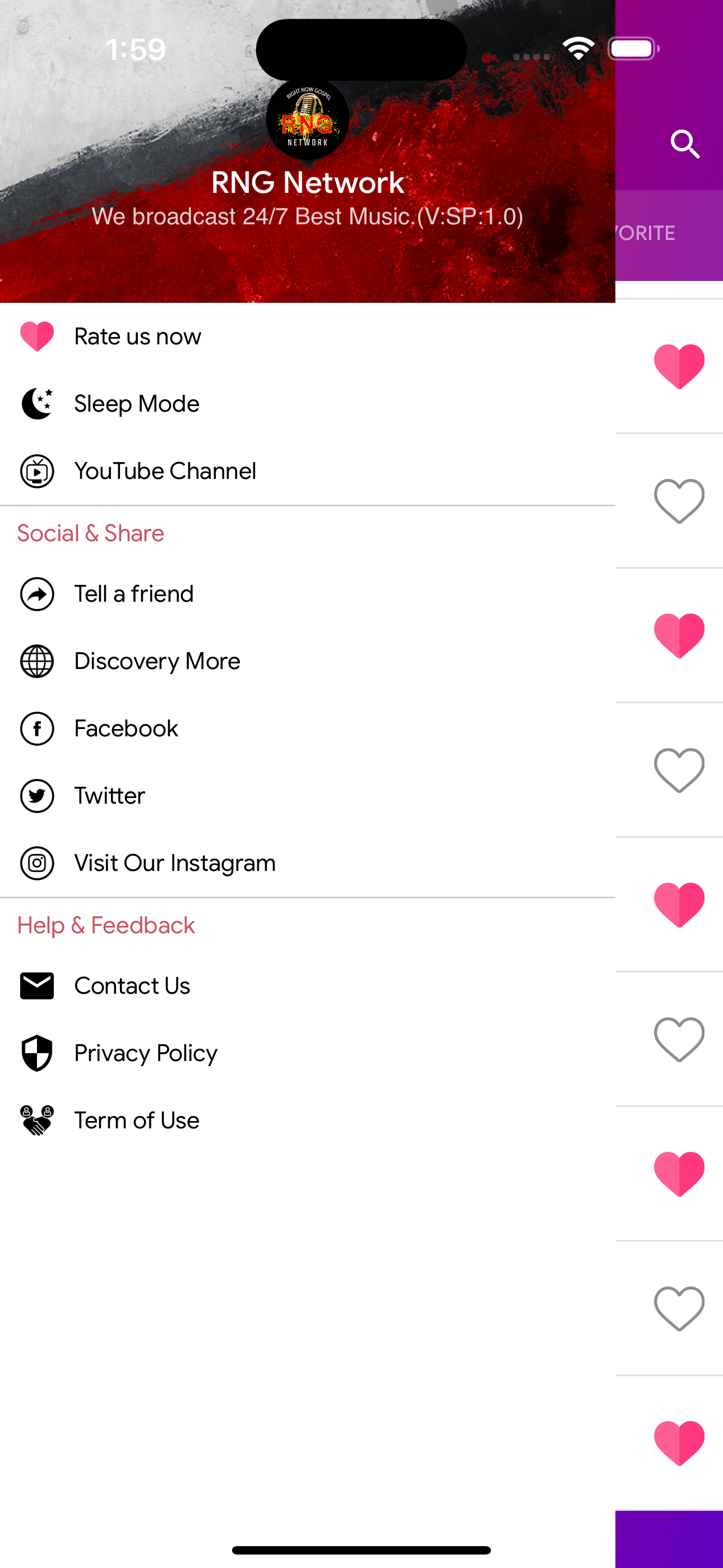Open Rate us now
This screenshot has width=723, height=1568.
(x=137, y=336)
